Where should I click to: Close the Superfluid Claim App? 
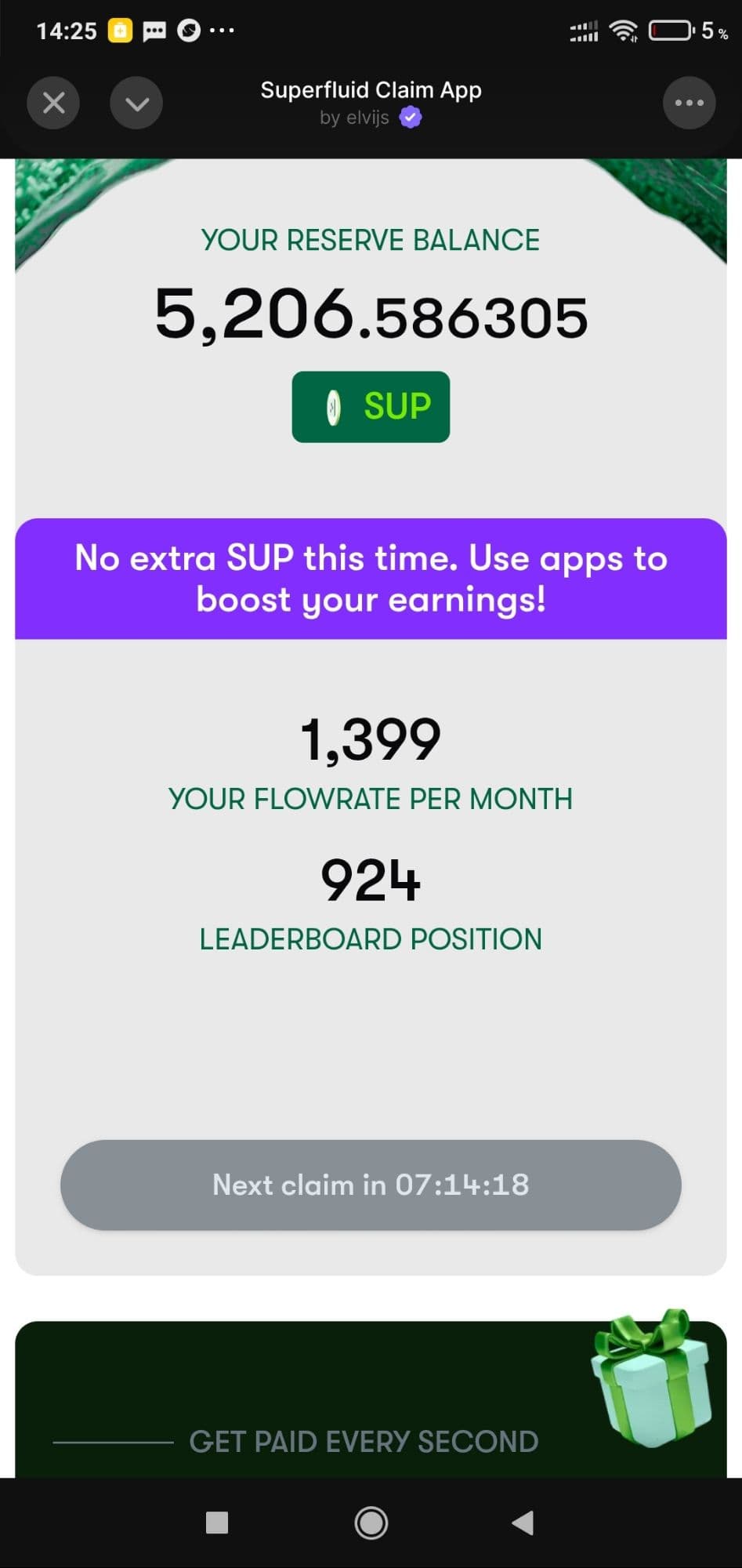tap(53, 103)
